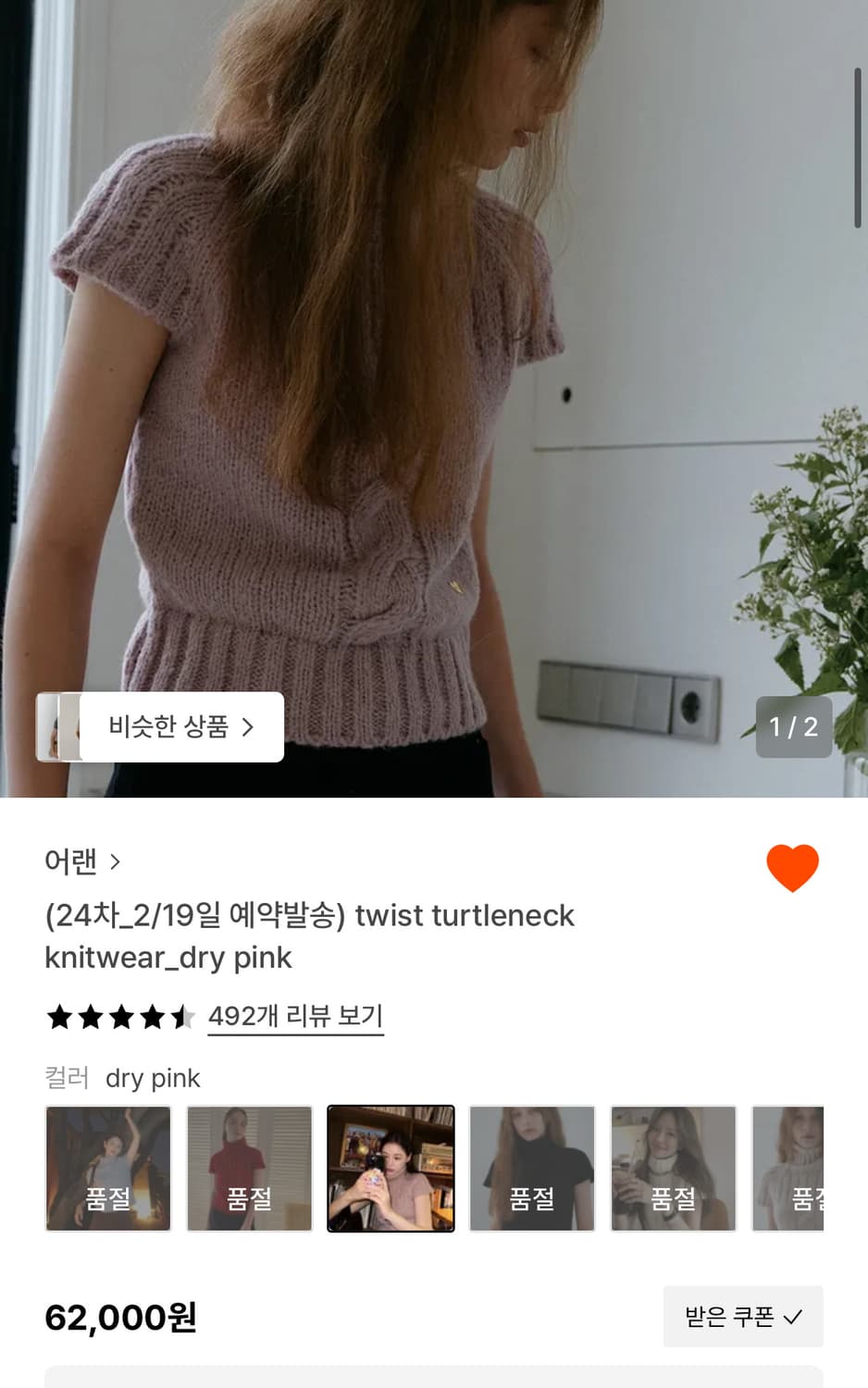Tap the first rating star
The image size is (868, 1388).
click(57, 1016)
